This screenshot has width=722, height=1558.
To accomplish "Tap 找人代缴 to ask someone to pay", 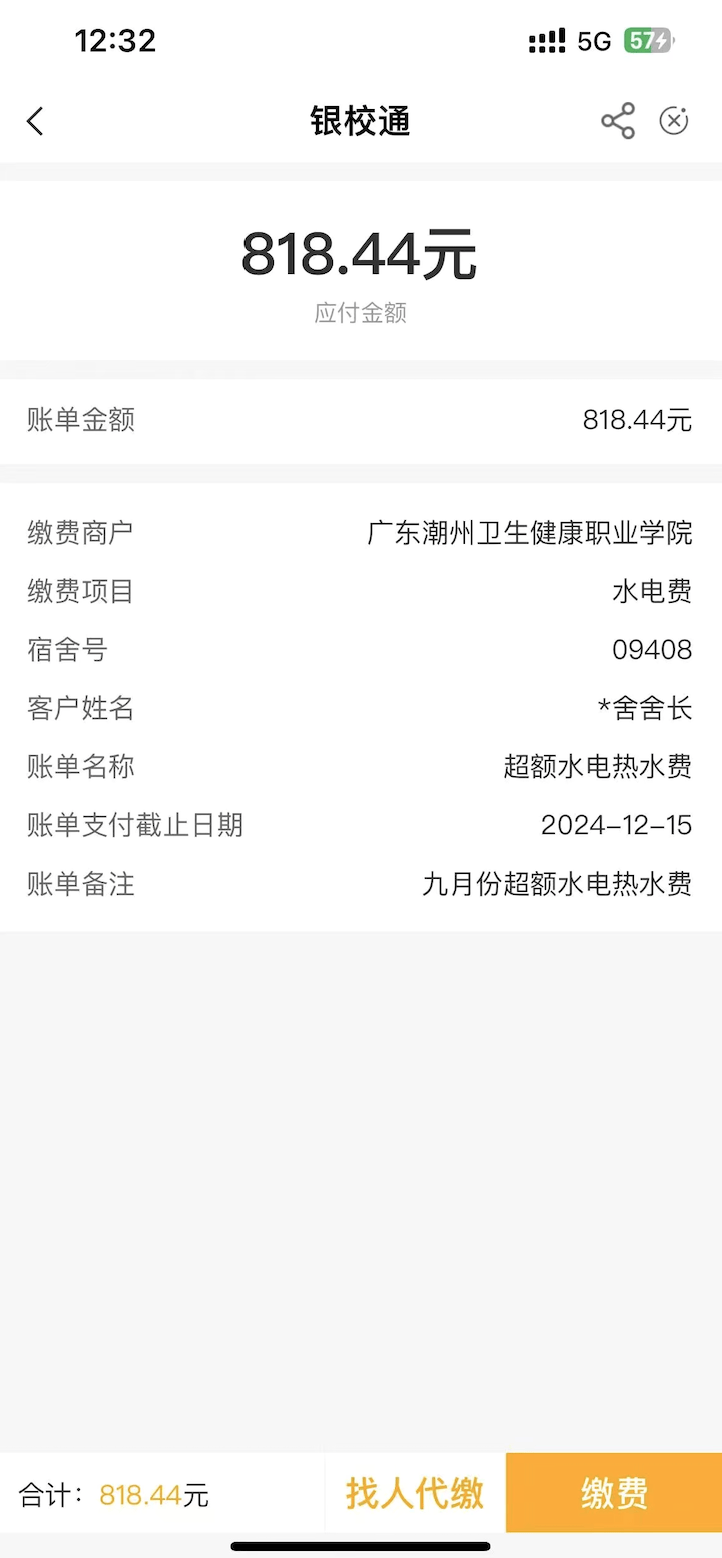I will (415, 1493).
